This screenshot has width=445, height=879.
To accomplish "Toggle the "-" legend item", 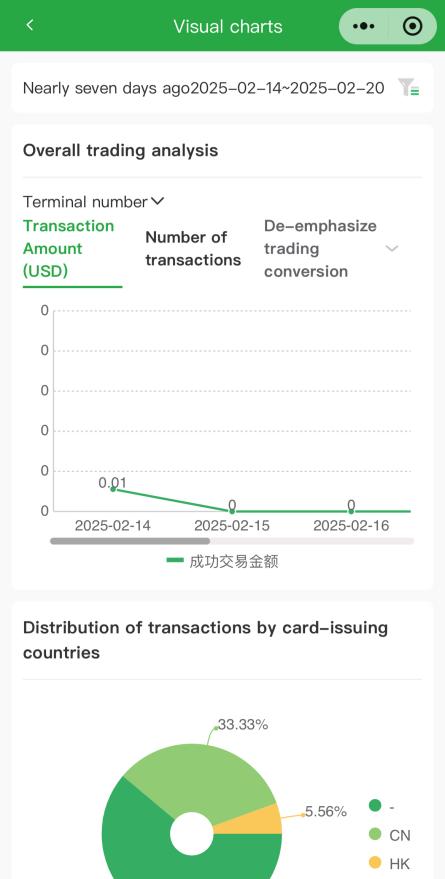I will (382, 807).
